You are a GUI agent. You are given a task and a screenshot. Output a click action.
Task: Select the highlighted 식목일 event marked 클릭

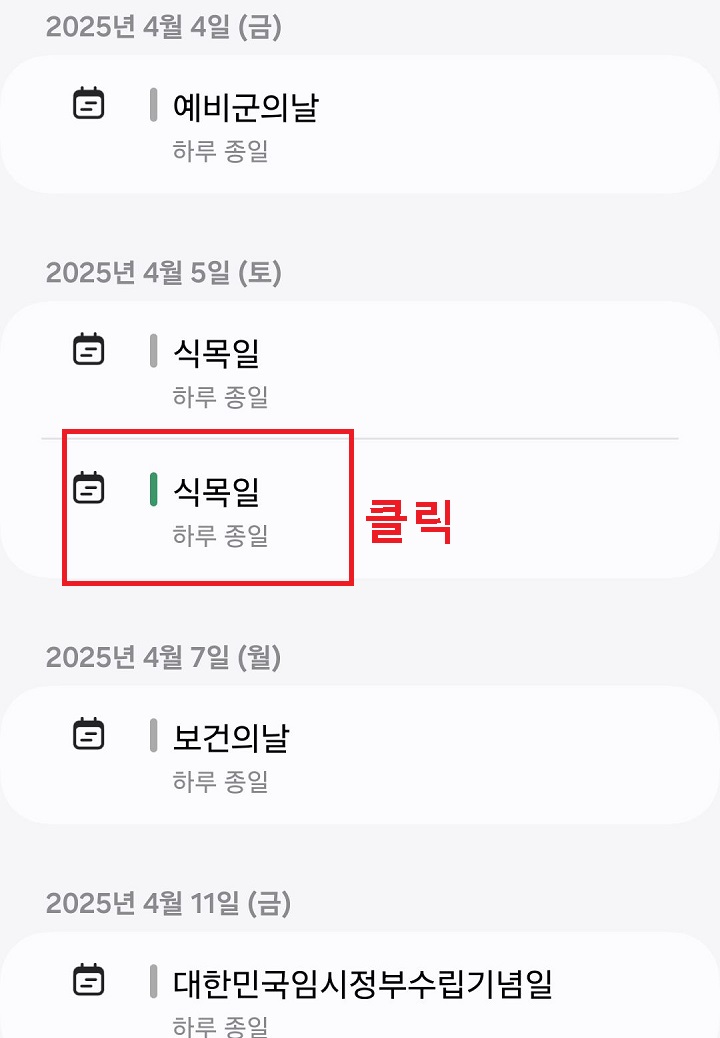(215, 488)
